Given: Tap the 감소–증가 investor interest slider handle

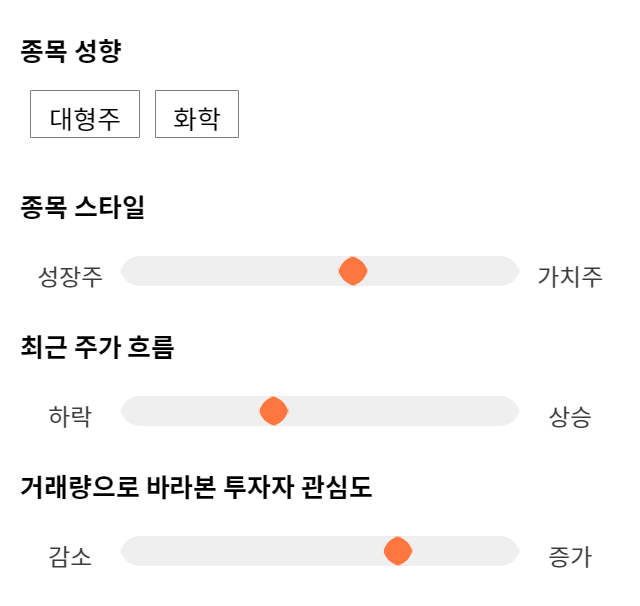Looking at the screenshot, I should pos(398,551).
